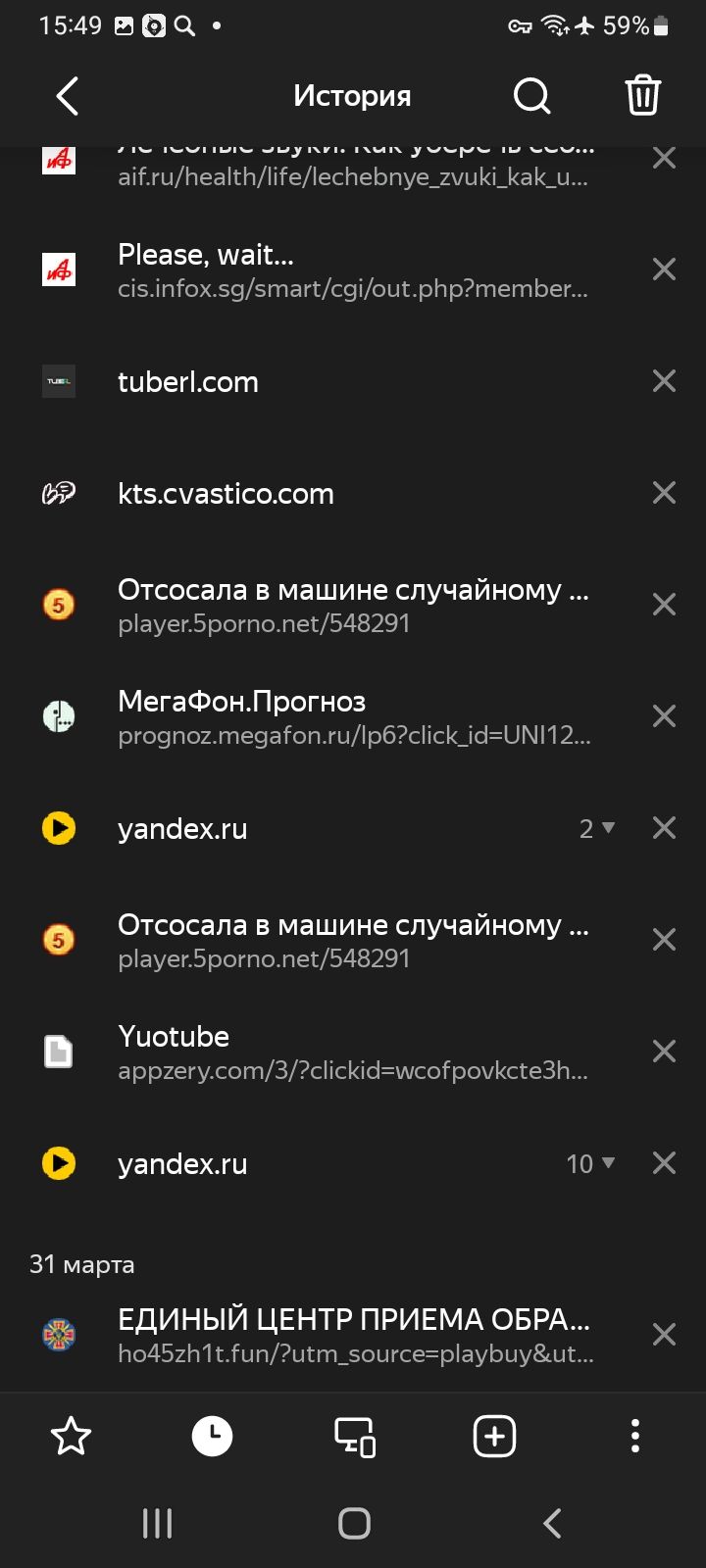
Task: Open the system recent apps button
Action: 157,1523
